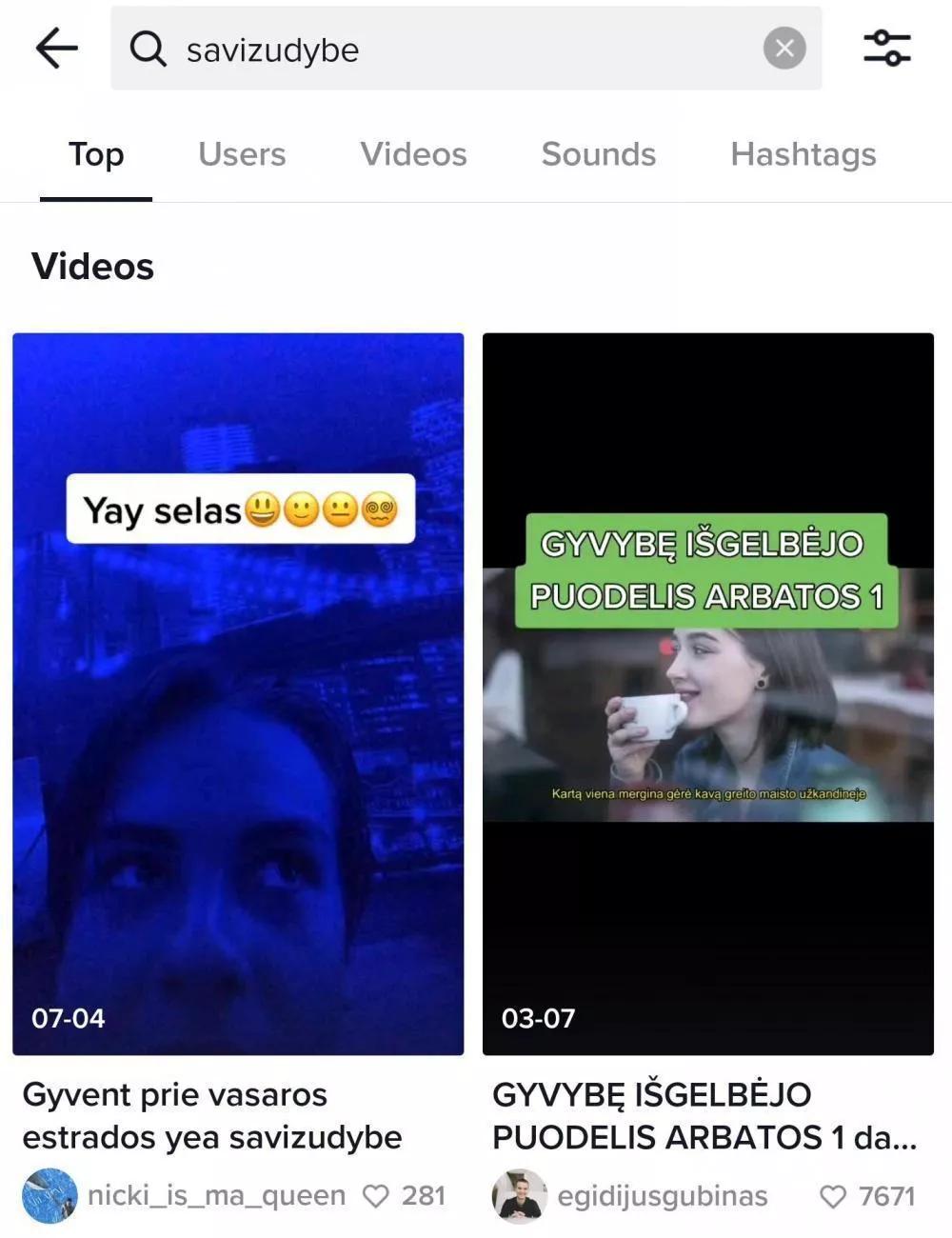Open the Yay selas video
Image resolution: width=952 pixels, height=1238 pixels.
point(238,693)
